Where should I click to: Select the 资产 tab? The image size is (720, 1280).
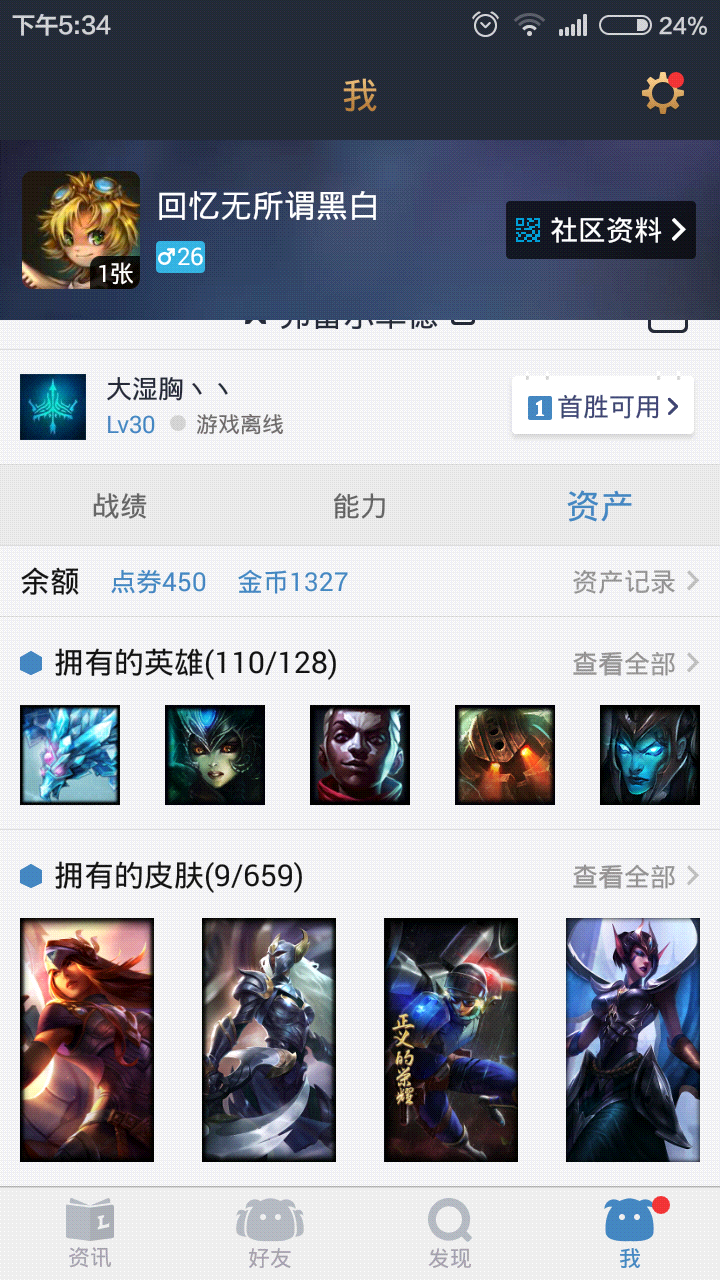point(600,506)
